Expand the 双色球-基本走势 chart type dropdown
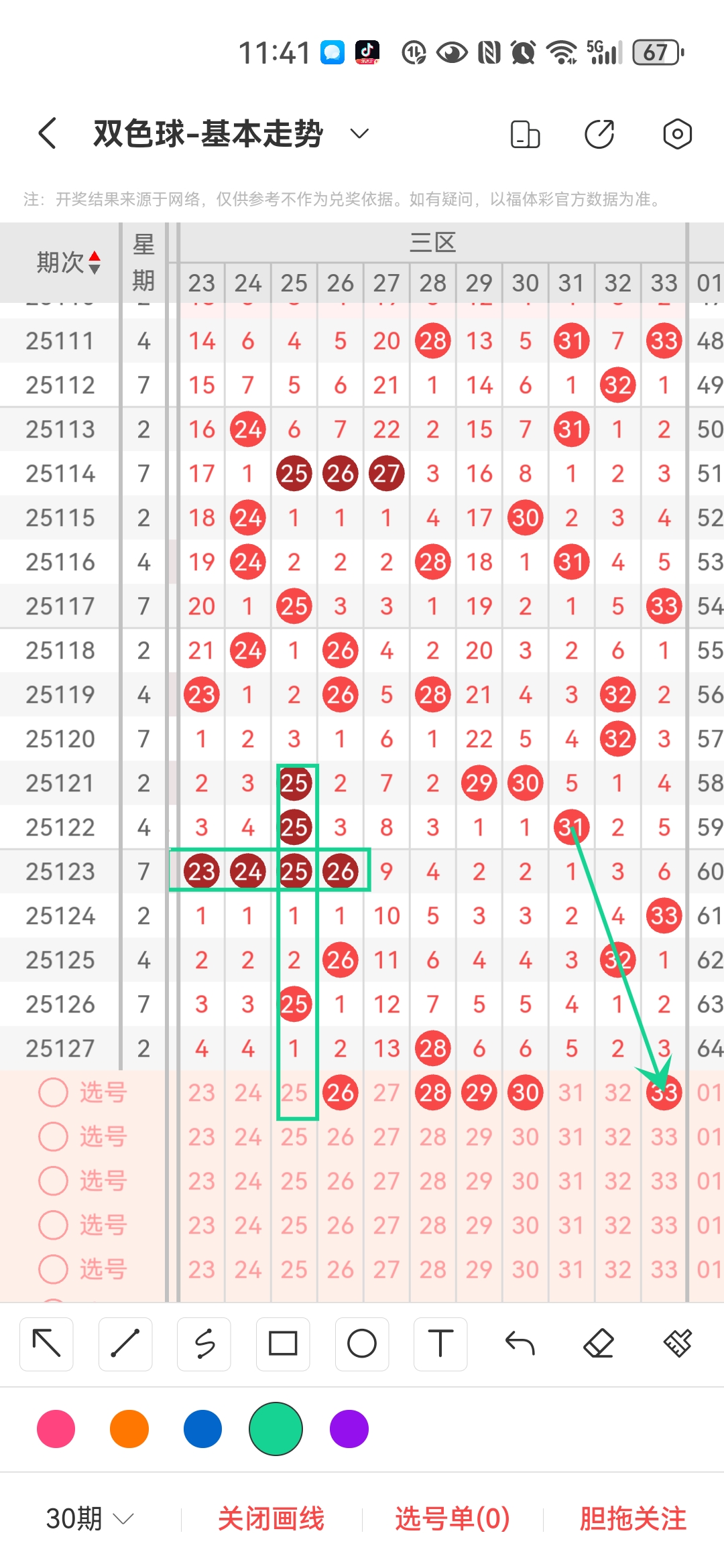 tap(359, 133)
